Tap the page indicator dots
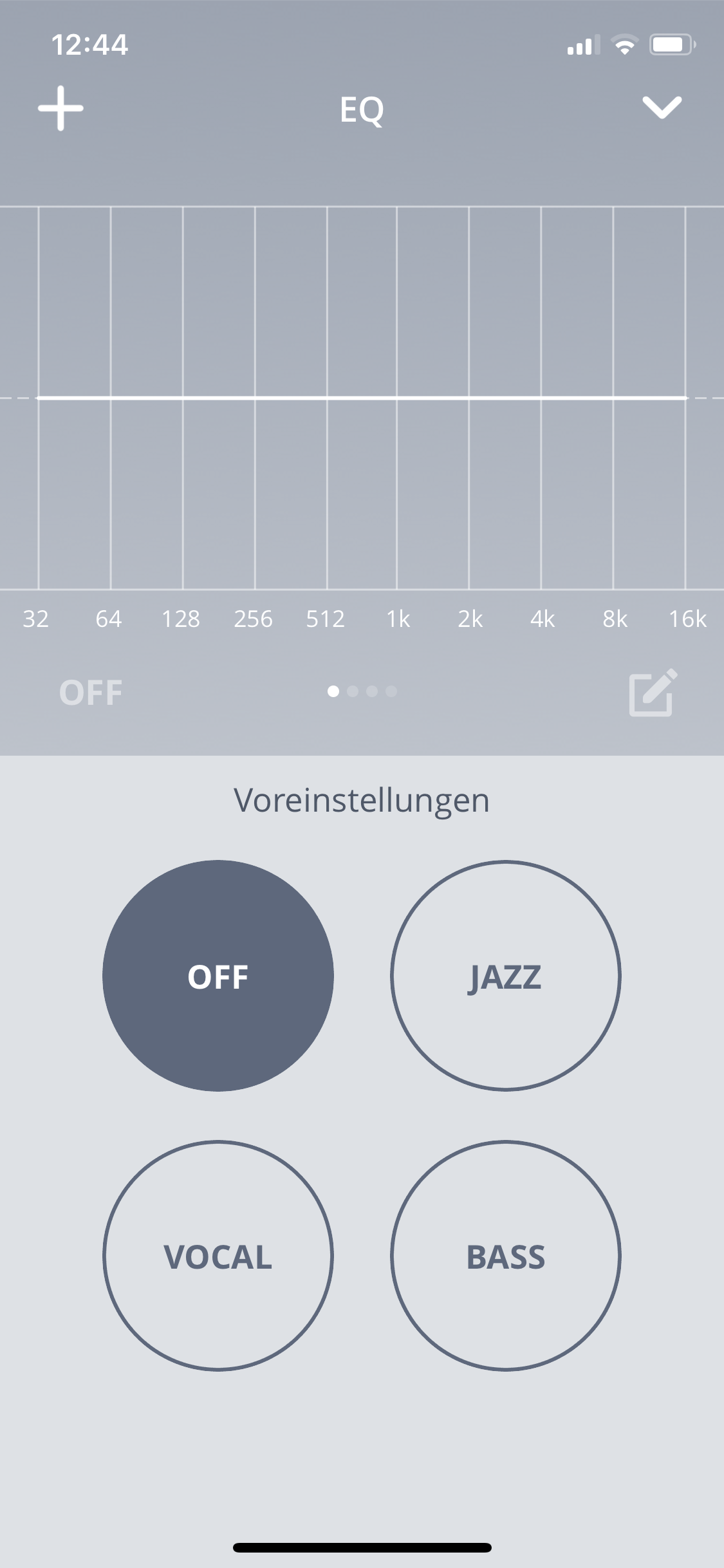Screen dimensions: 724x1568 pyautogui.click(x=362, y=691)
